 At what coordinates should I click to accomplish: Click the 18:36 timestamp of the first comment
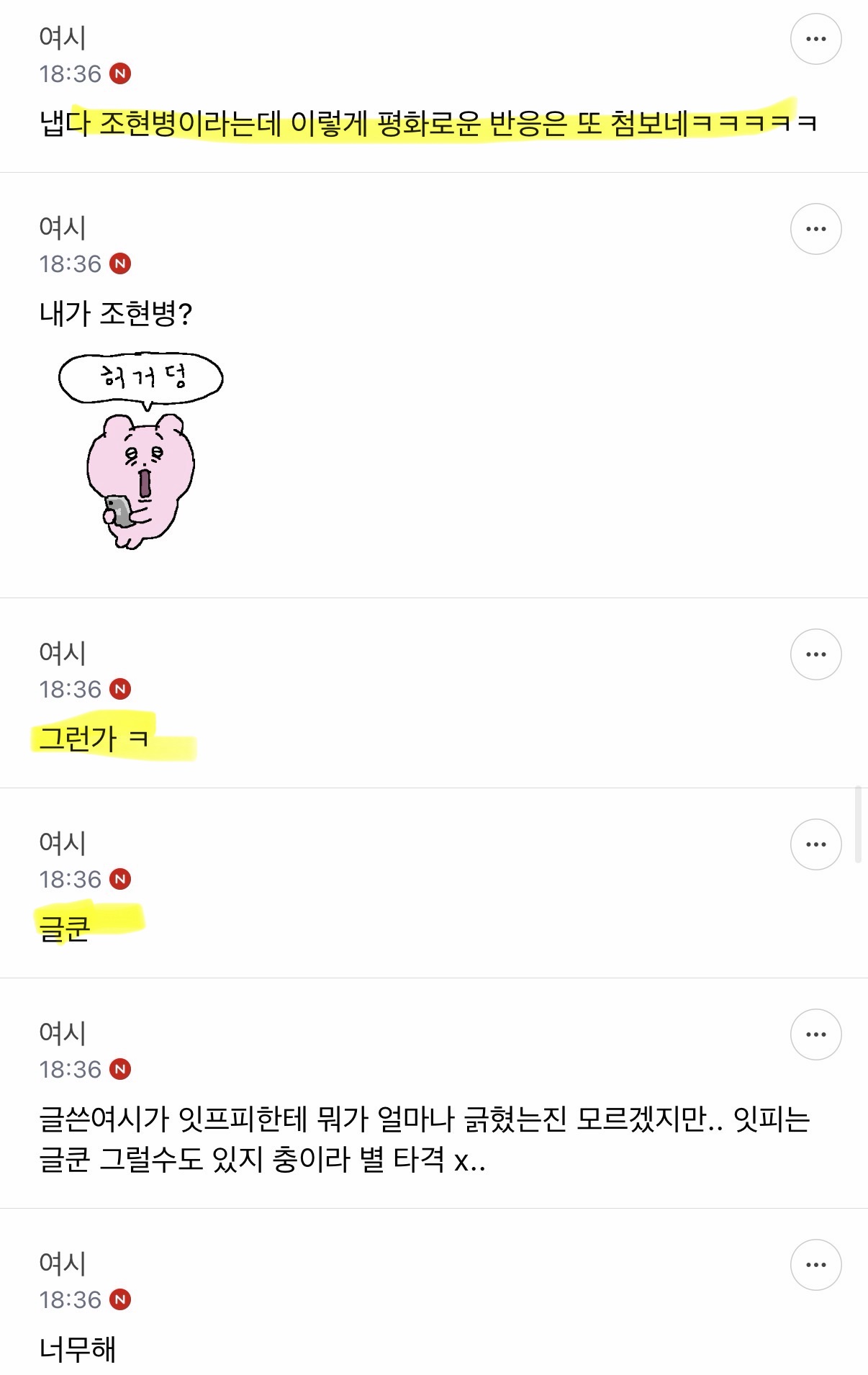point(70,72)
